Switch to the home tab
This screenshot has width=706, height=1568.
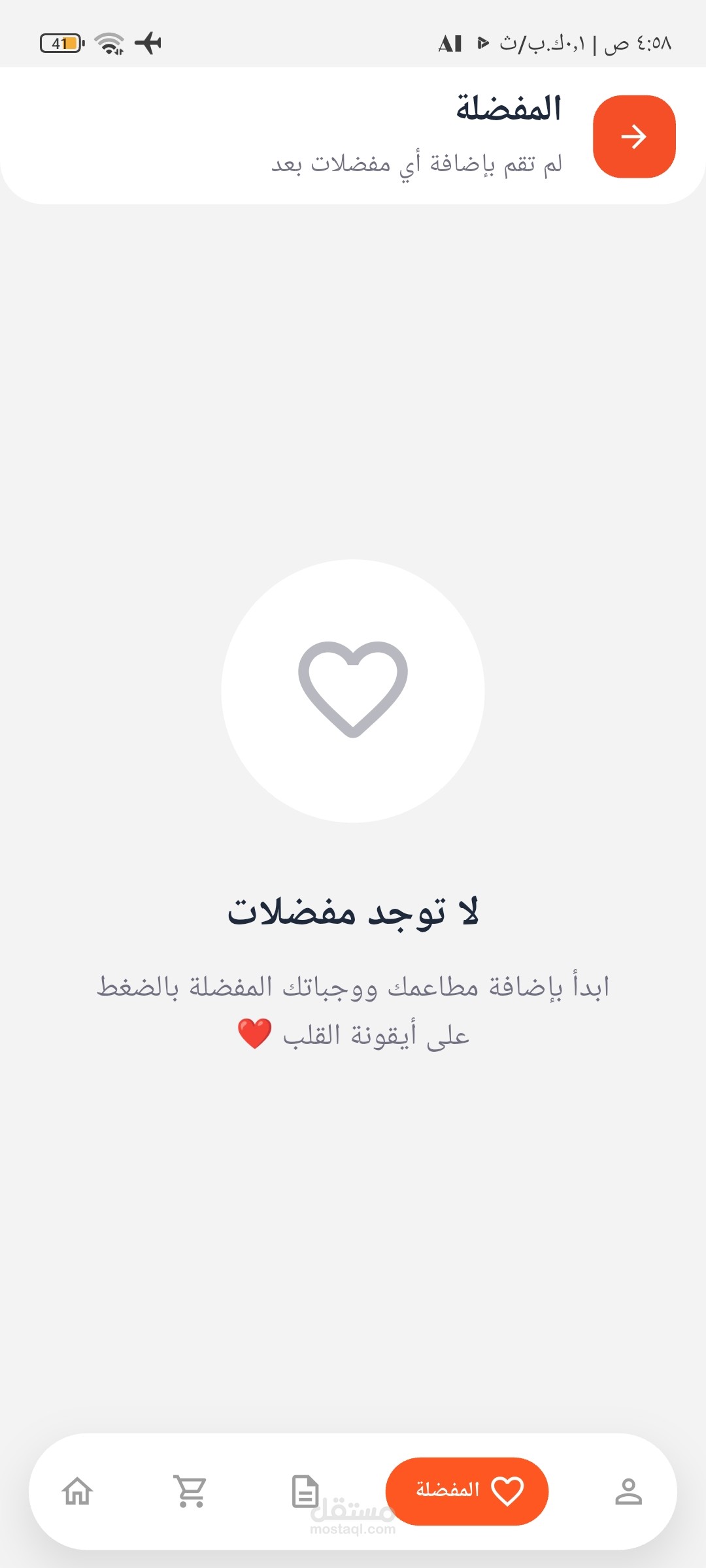click(78, 1492)
